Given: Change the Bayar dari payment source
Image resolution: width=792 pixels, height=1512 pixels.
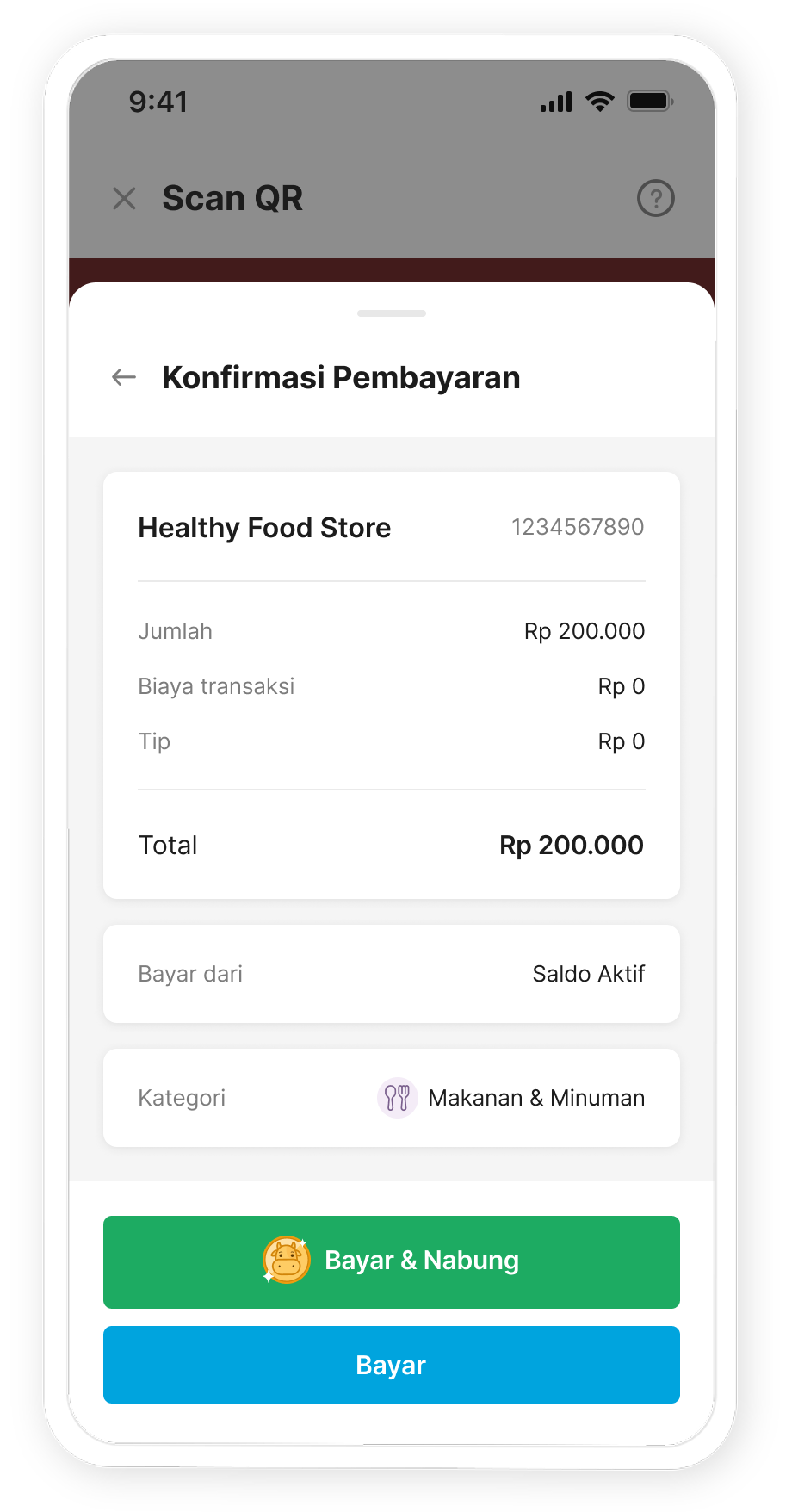Looking at the screenshot, I should coord(391,974).
